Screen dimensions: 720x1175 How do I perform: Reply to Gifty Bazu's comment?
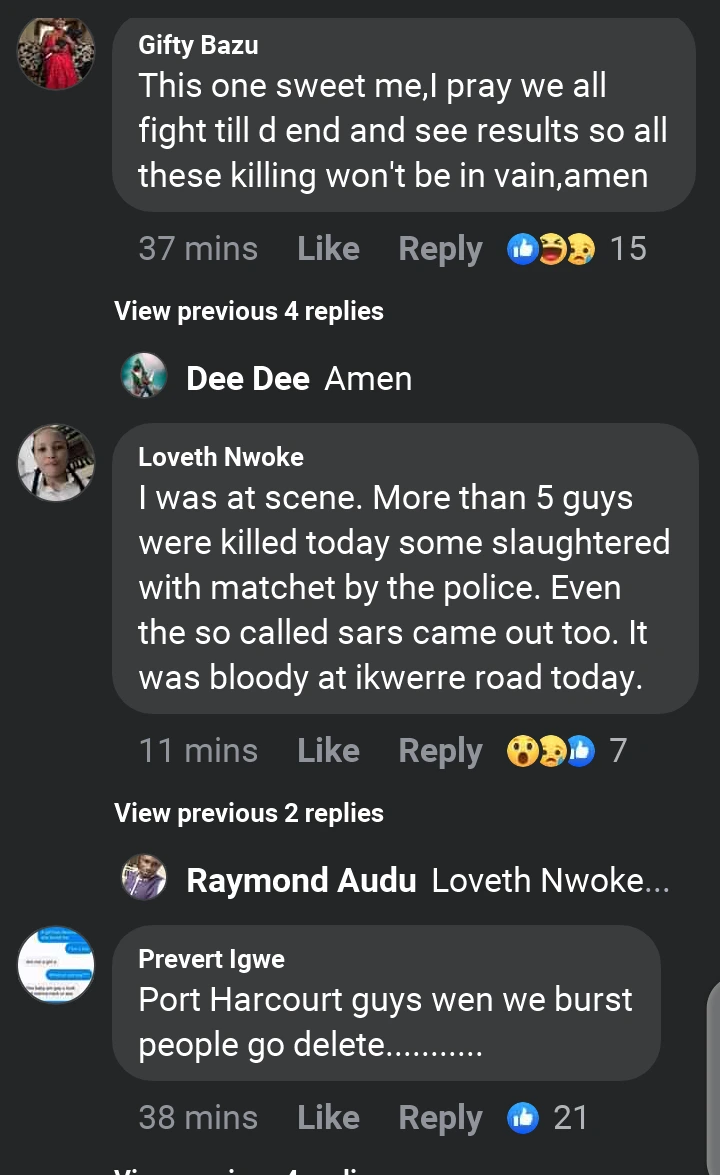[x=440, y=249]
